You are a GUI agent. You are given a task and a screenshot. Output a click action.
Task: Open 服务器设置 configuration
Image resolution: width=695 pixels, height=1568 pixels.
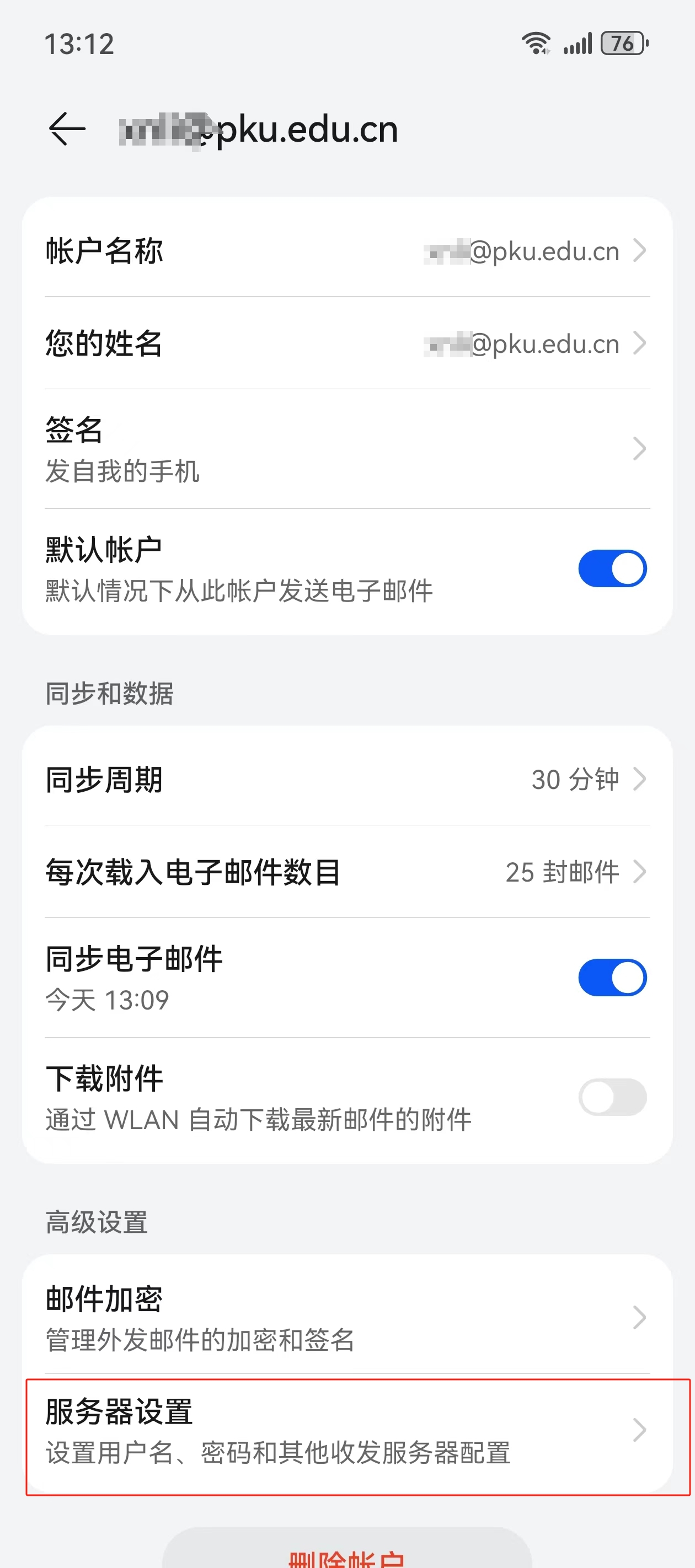(347, 1430)
